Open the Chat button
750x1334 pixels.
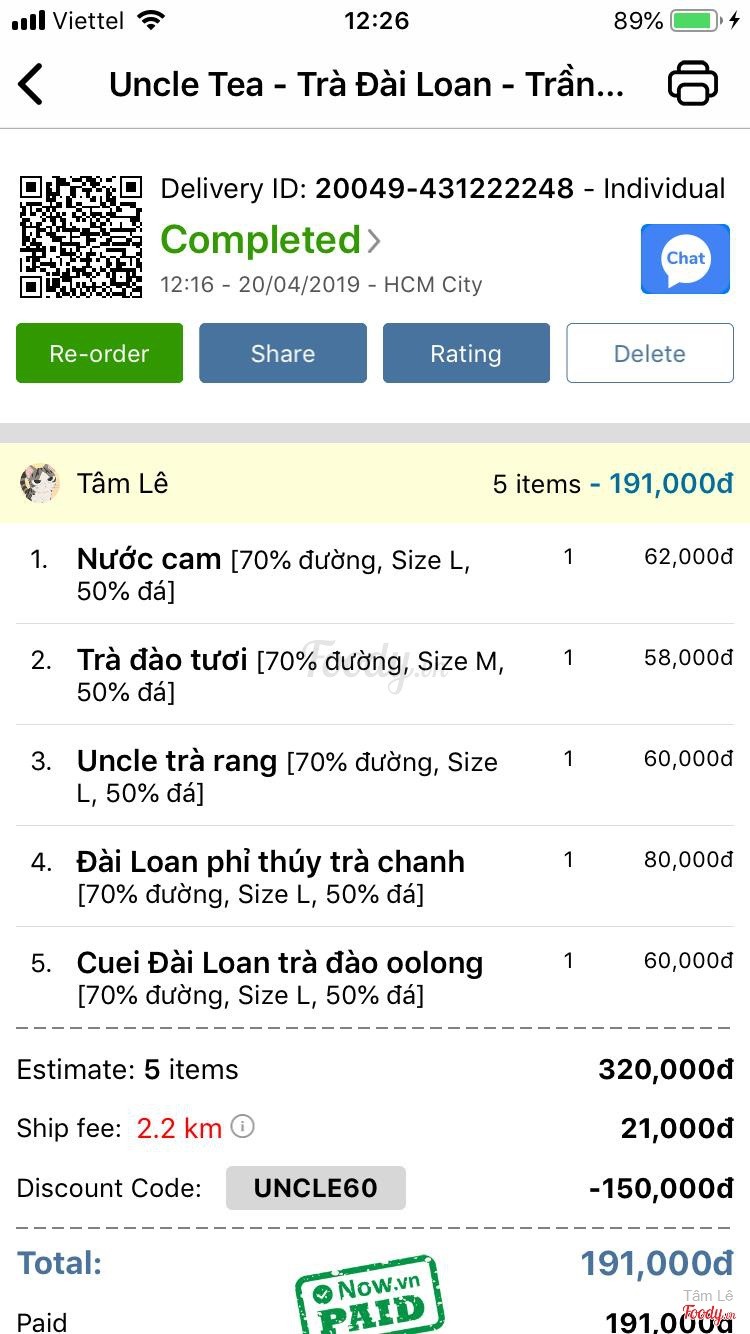(685, 259)
